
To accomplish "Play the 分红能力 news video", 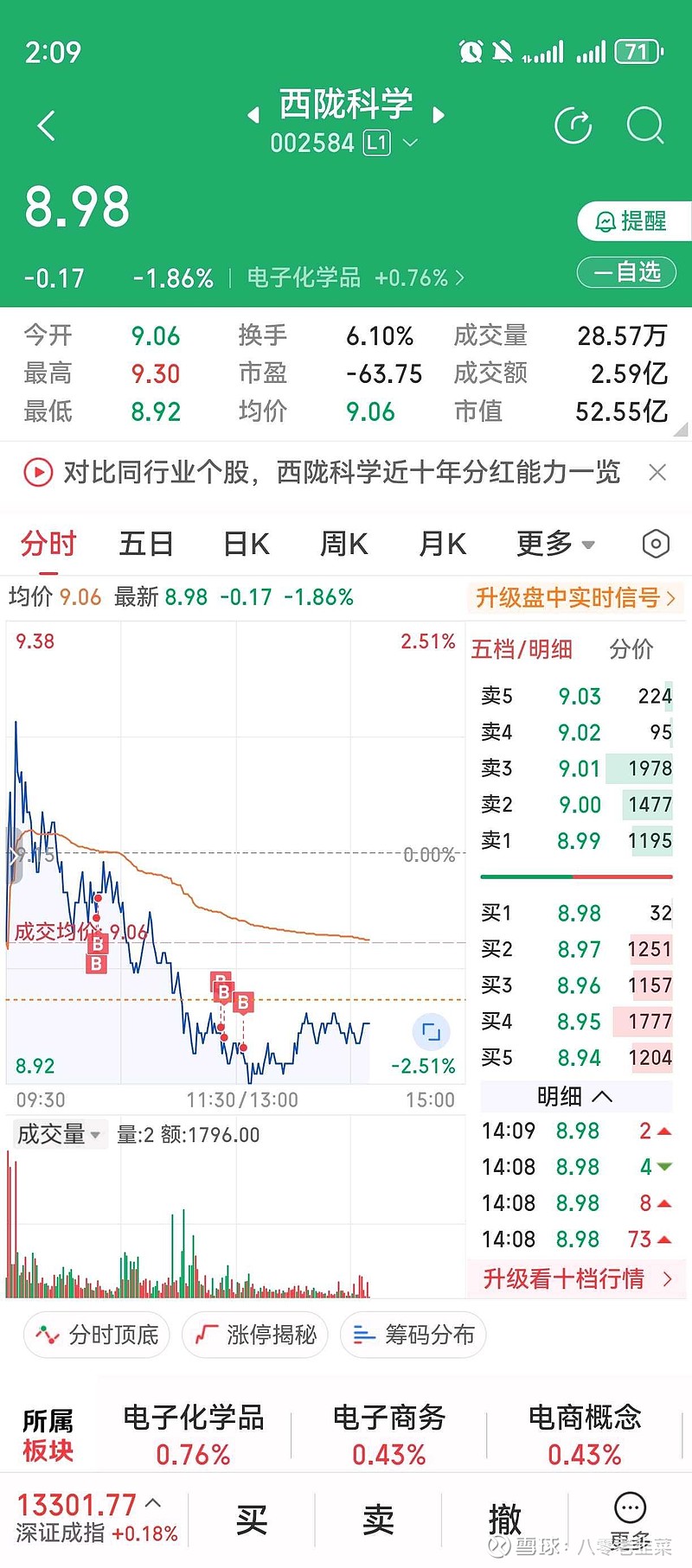I will [37, 473].
